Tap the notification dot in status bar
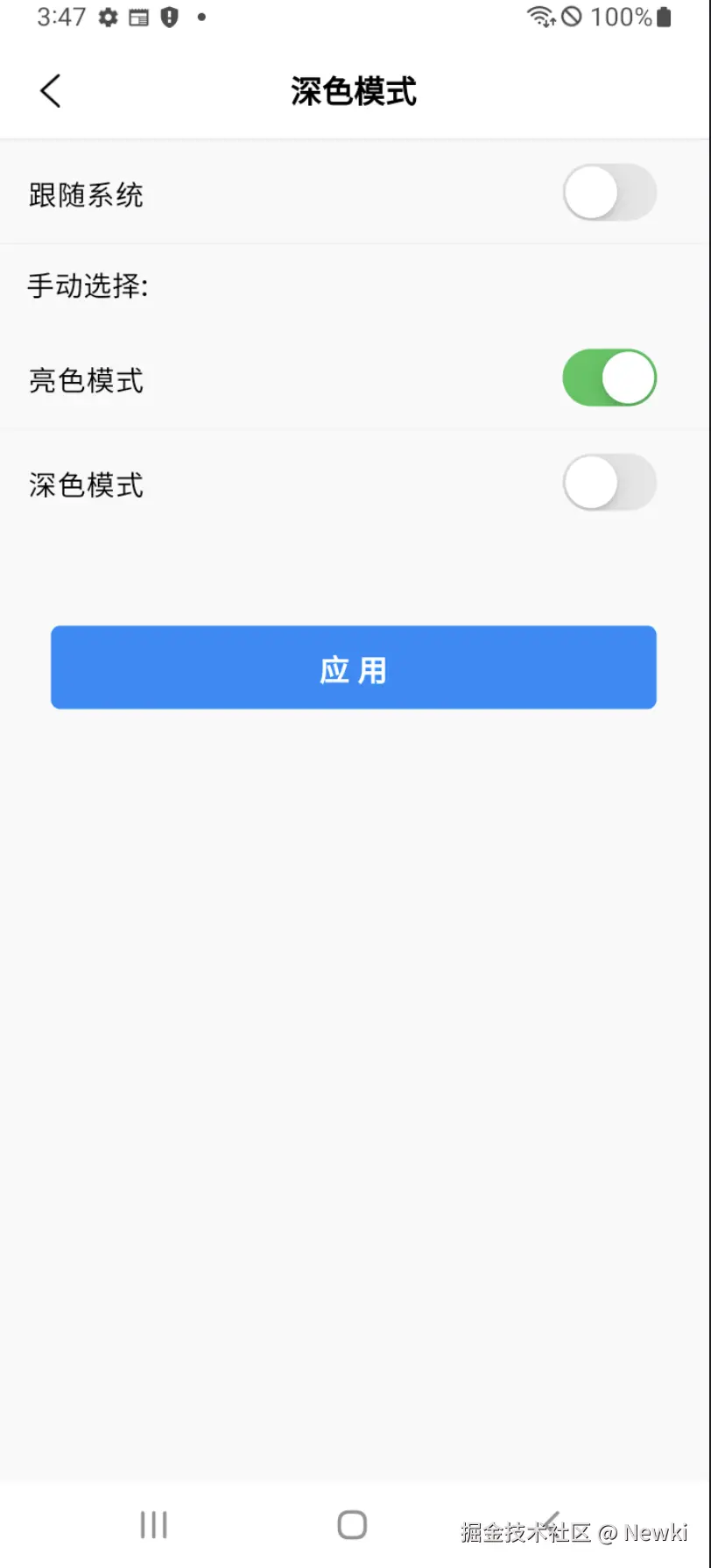This screenshot has width=711, height=1568. [x=201, y=17]
